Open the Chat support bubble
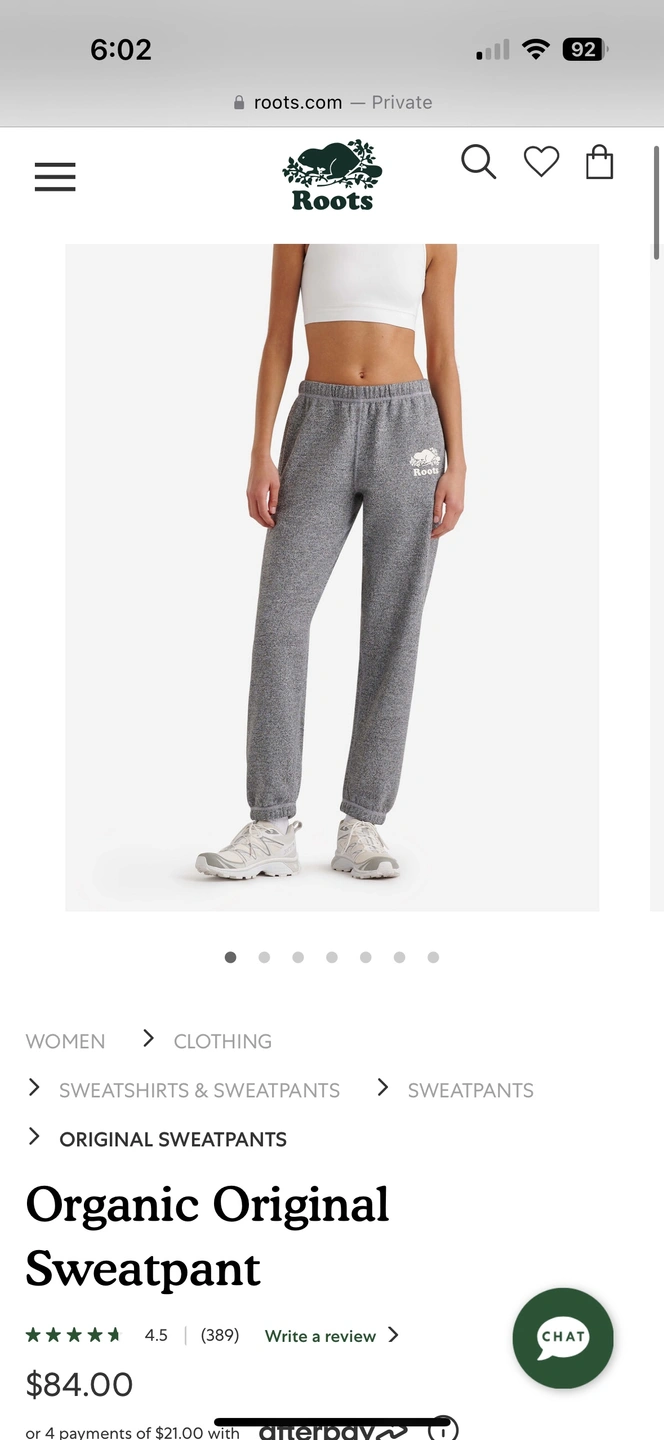664x1440 pixels. pyautogui.click(x=562, y=1337)
